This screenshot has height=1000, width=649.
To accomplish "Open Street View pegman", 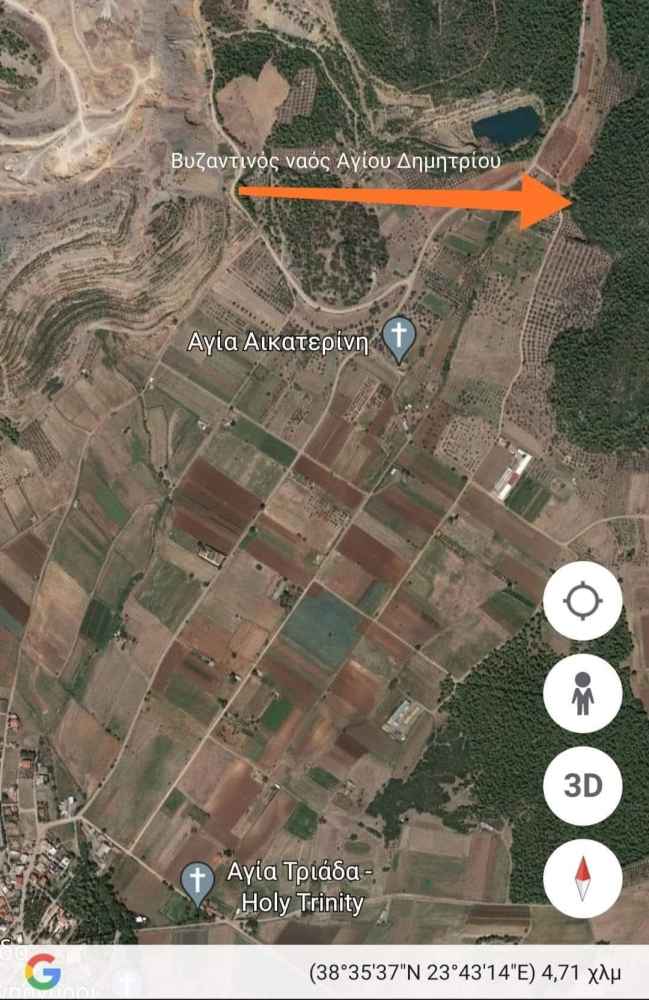I will click(x=582, y=694).
